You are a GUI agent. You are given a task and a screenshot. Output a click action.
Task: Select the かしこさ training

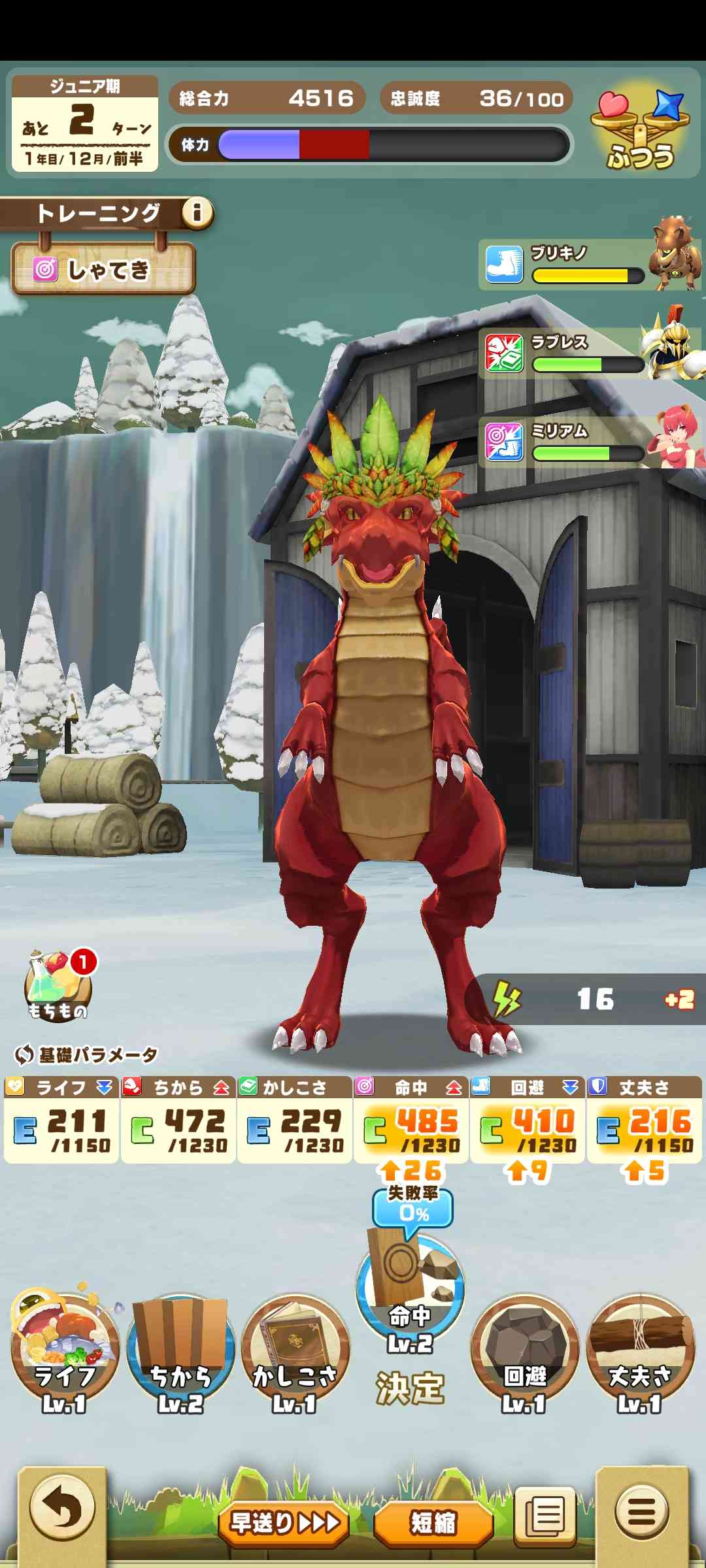pos(295,1352)
